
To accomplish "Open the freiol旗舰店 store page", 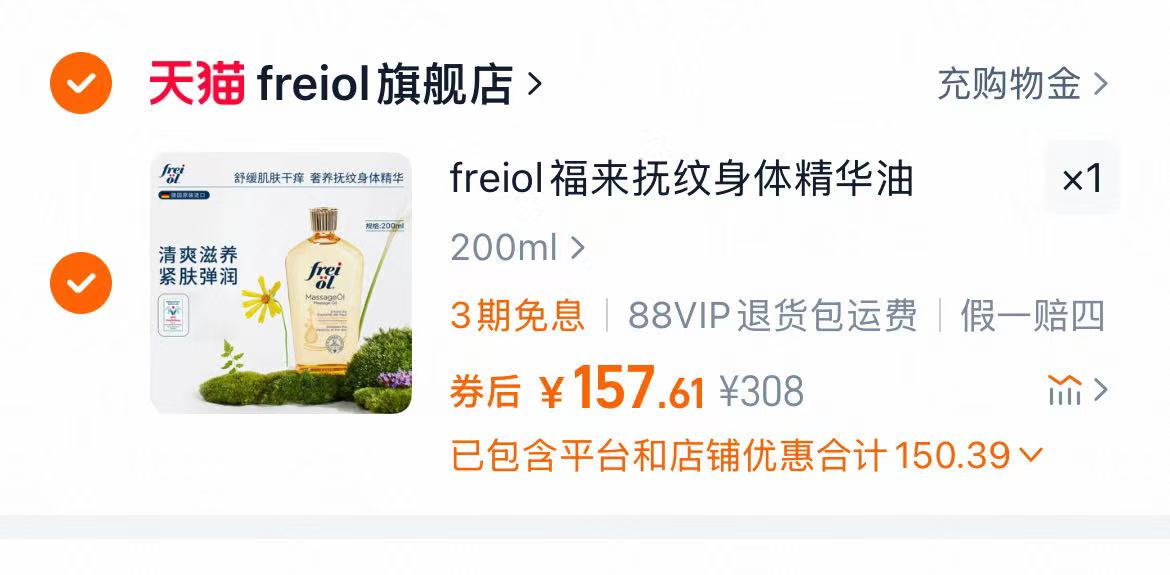I will pyautogui.click(x=384, y=84).
